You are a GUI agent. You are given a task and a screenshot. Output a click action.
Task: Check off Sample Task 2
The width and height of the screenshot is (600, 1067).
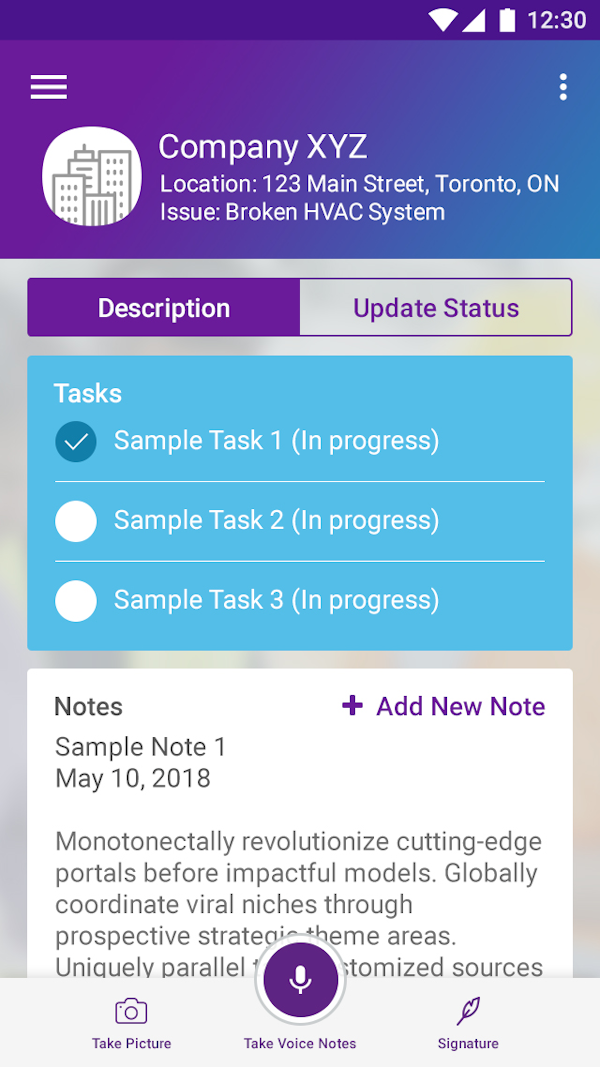point(76,521)
